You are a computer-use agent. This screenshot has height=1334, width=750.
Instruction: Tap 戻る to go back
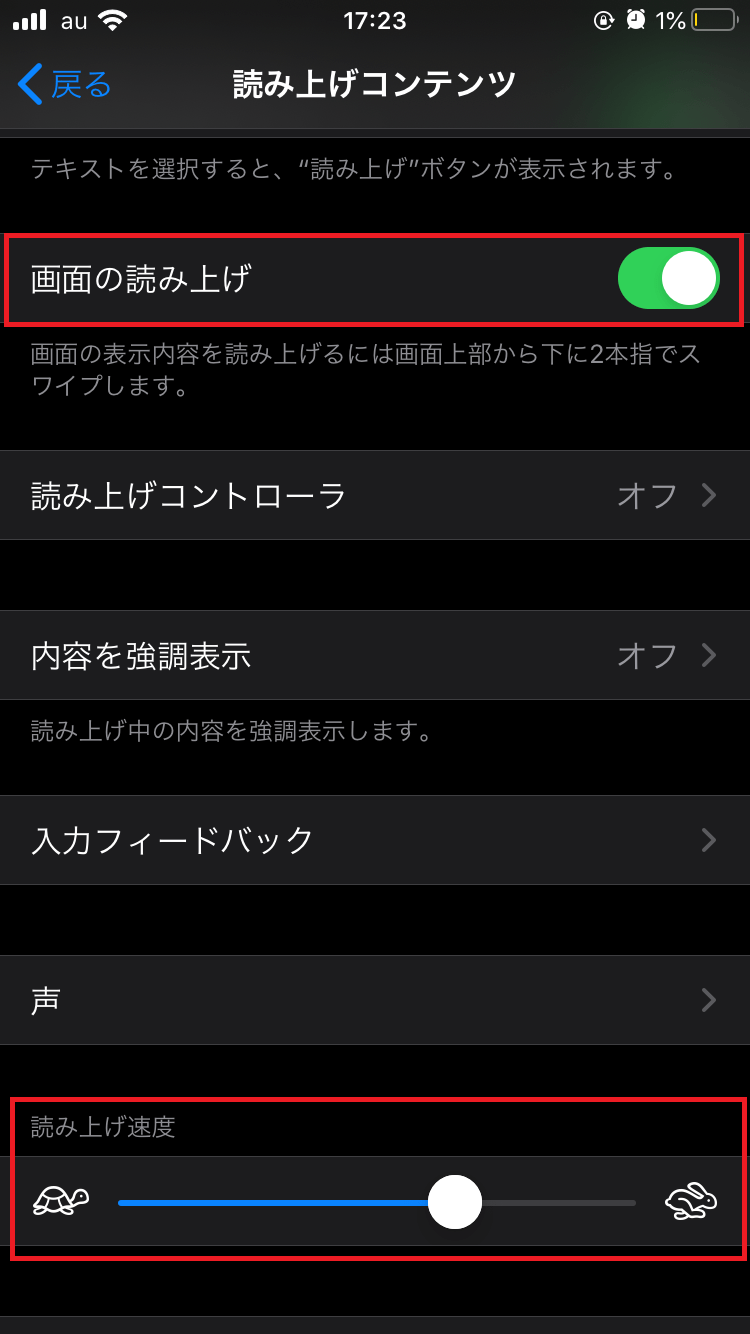60,84
